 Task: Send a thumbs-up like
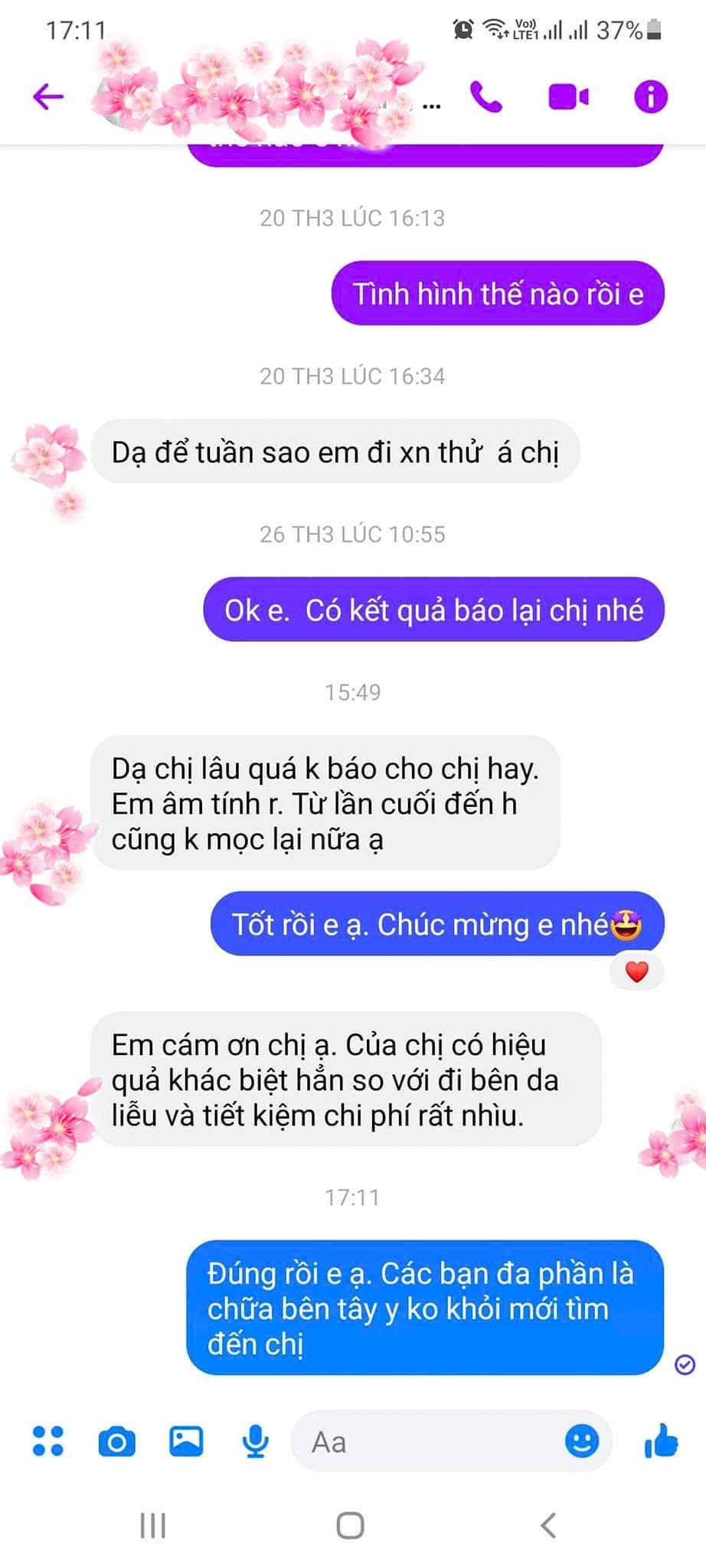[x=662, y=1442]
